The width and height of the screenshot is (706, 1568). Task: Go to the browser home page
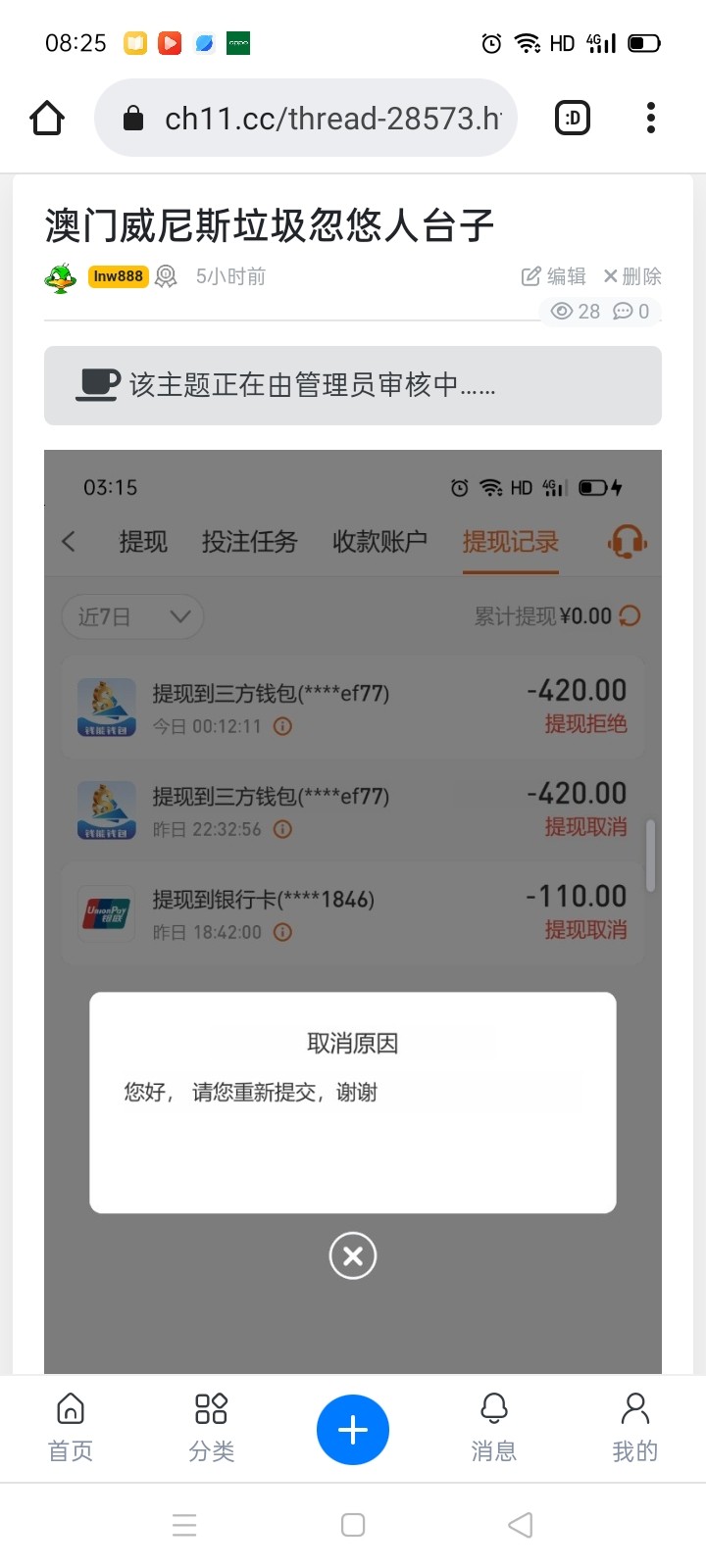(x=47, y=119)
